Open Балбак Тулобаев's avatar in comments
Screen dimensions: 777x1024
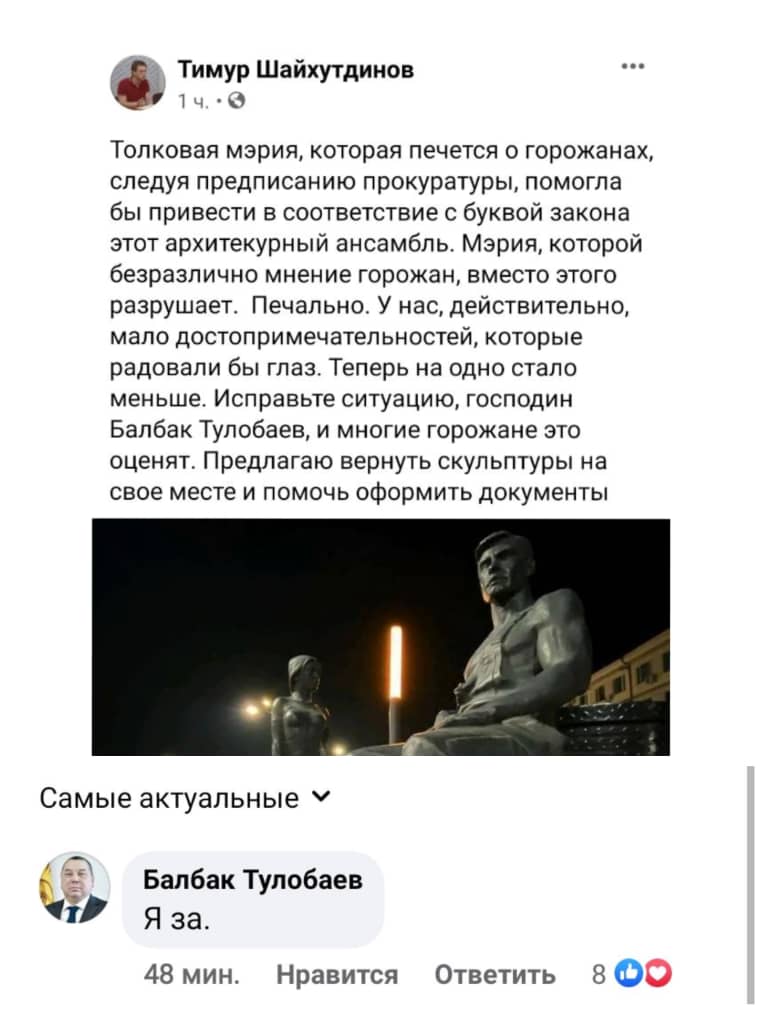coord(75,887)
